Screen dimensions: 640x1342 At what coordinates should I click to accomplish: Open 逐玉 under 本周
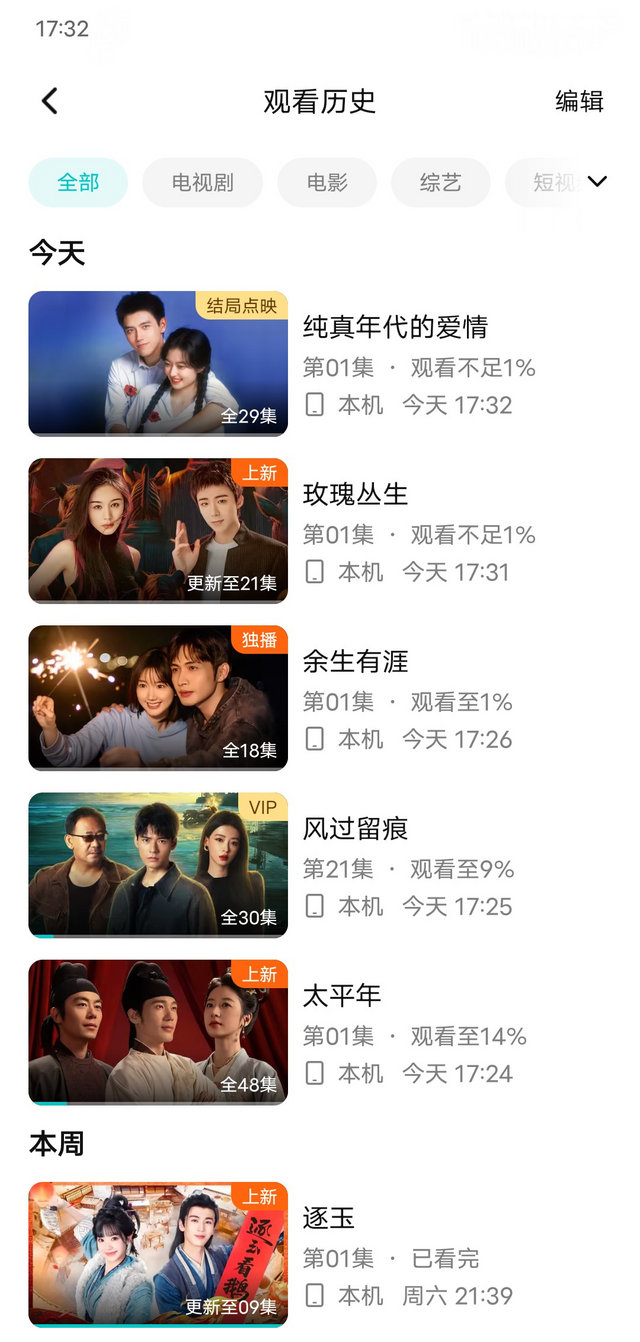click(158, 1254)
